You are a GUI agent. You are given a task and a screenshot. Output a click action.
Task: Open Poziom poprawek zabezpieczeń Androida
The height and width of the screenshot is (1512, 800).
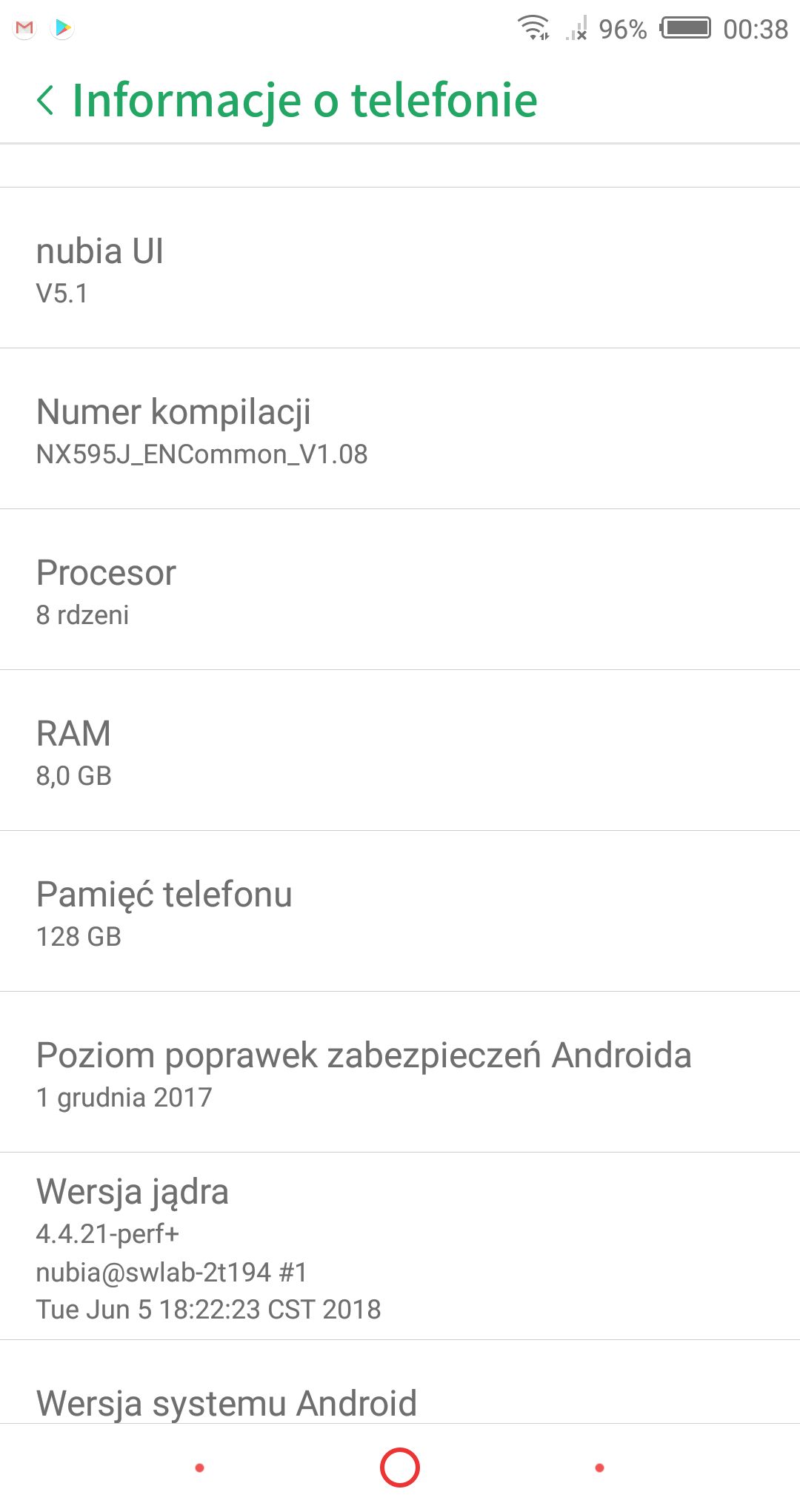coord(400,1072)
